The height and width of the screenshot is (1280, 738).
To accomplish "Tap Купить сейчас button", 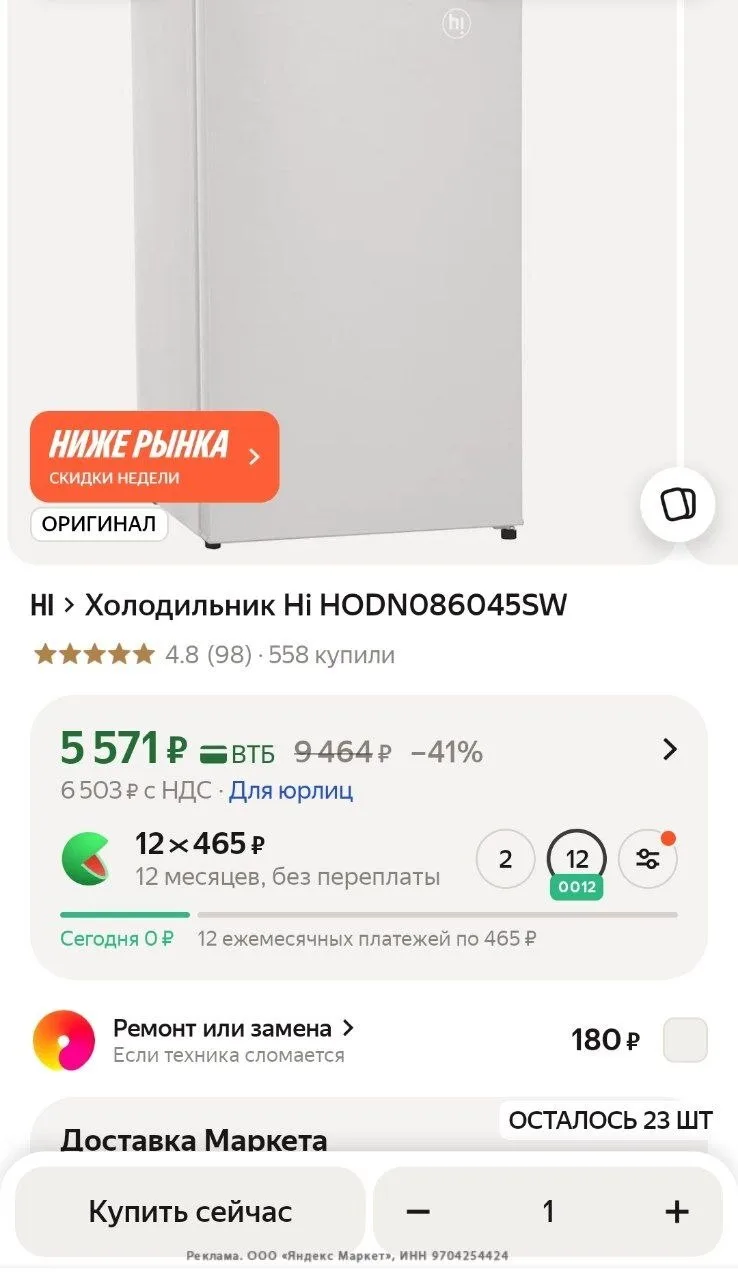I will pyautogui.click(x=190, y=1212).
